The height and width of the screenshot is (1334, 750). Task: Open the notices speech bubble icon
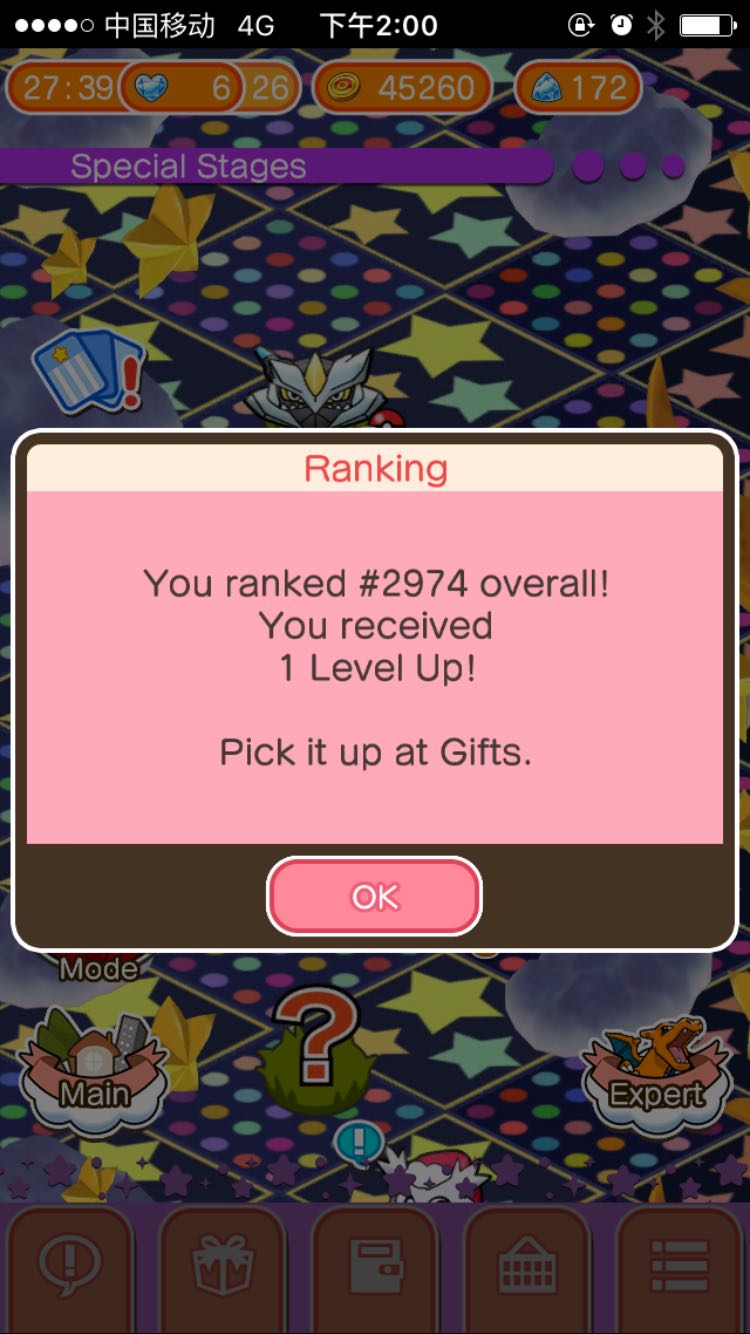[70, 1269]
